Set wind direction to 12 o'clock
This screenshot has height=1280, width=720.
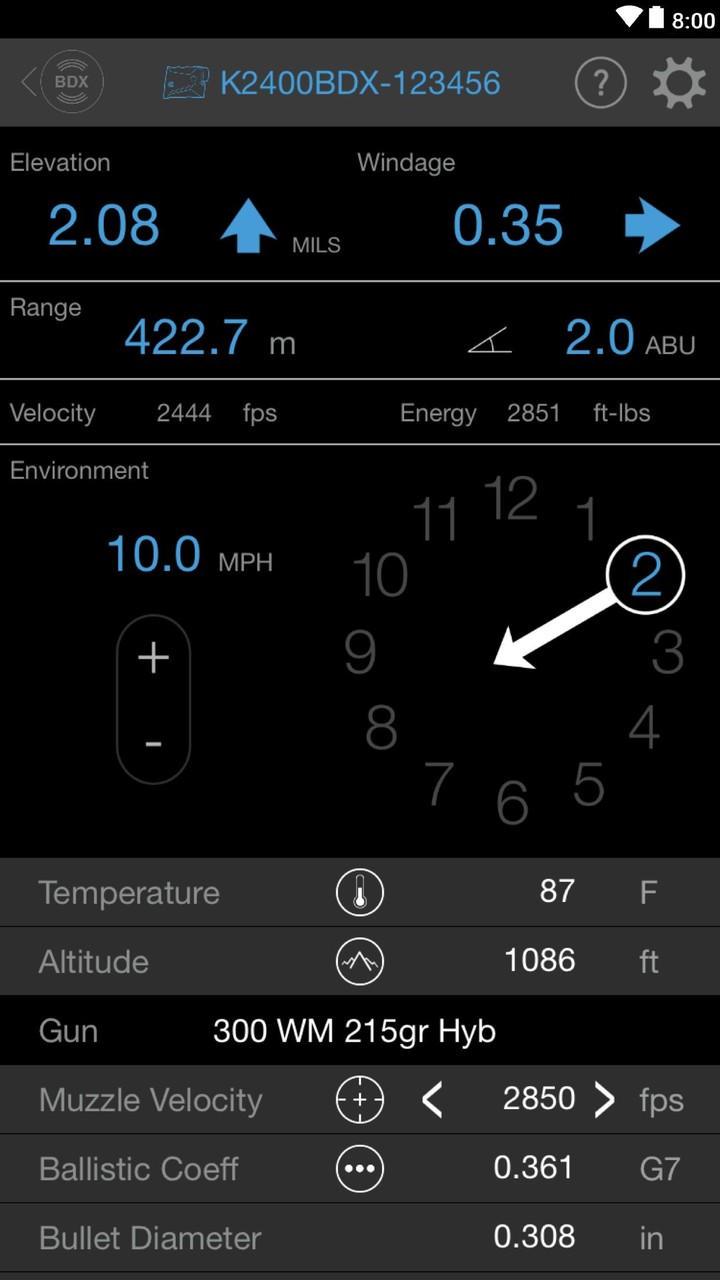click(x=512, y=497)
